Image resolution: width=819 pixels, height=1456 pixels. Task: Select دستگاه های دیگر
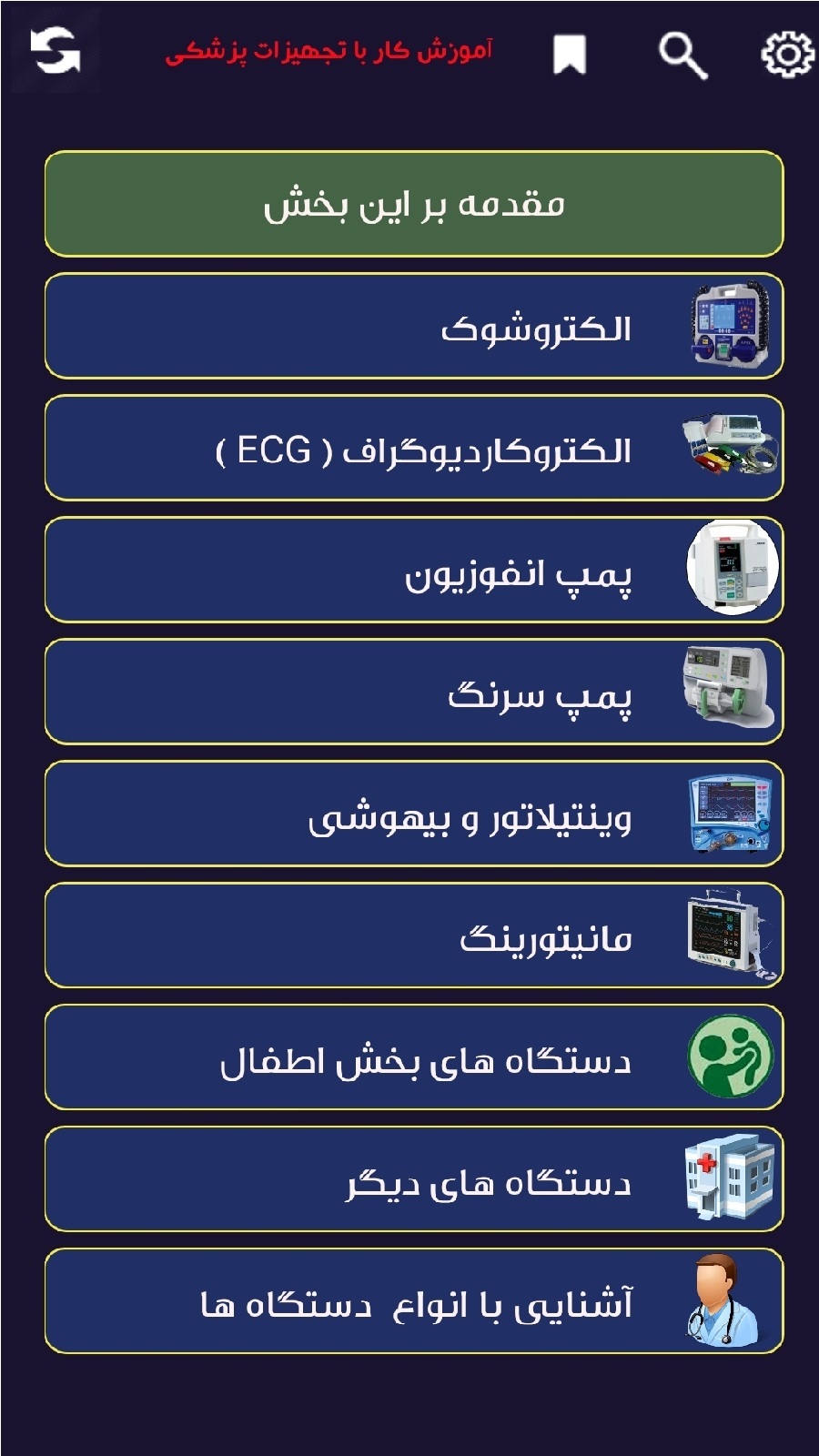(414, 1179)
